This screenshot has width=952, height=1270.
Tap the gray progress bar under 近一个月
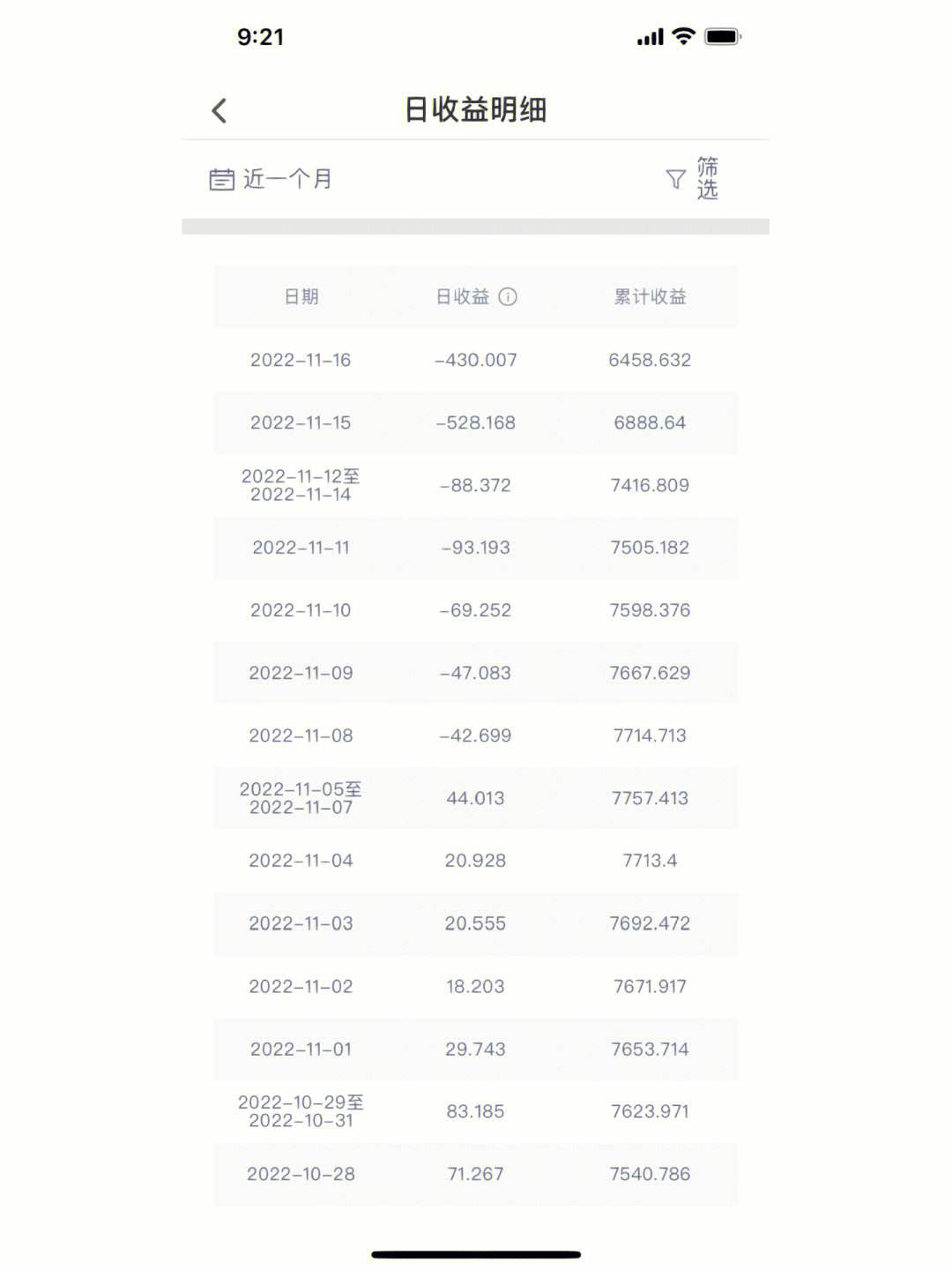(476, 228)
